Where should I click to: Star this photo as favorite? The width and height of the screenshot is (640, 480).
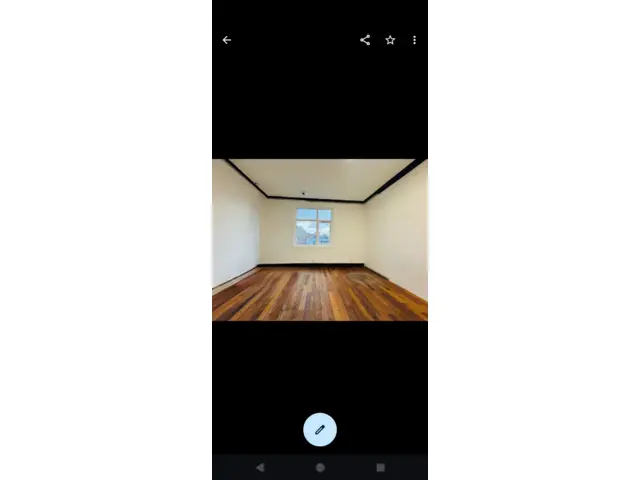390,40
